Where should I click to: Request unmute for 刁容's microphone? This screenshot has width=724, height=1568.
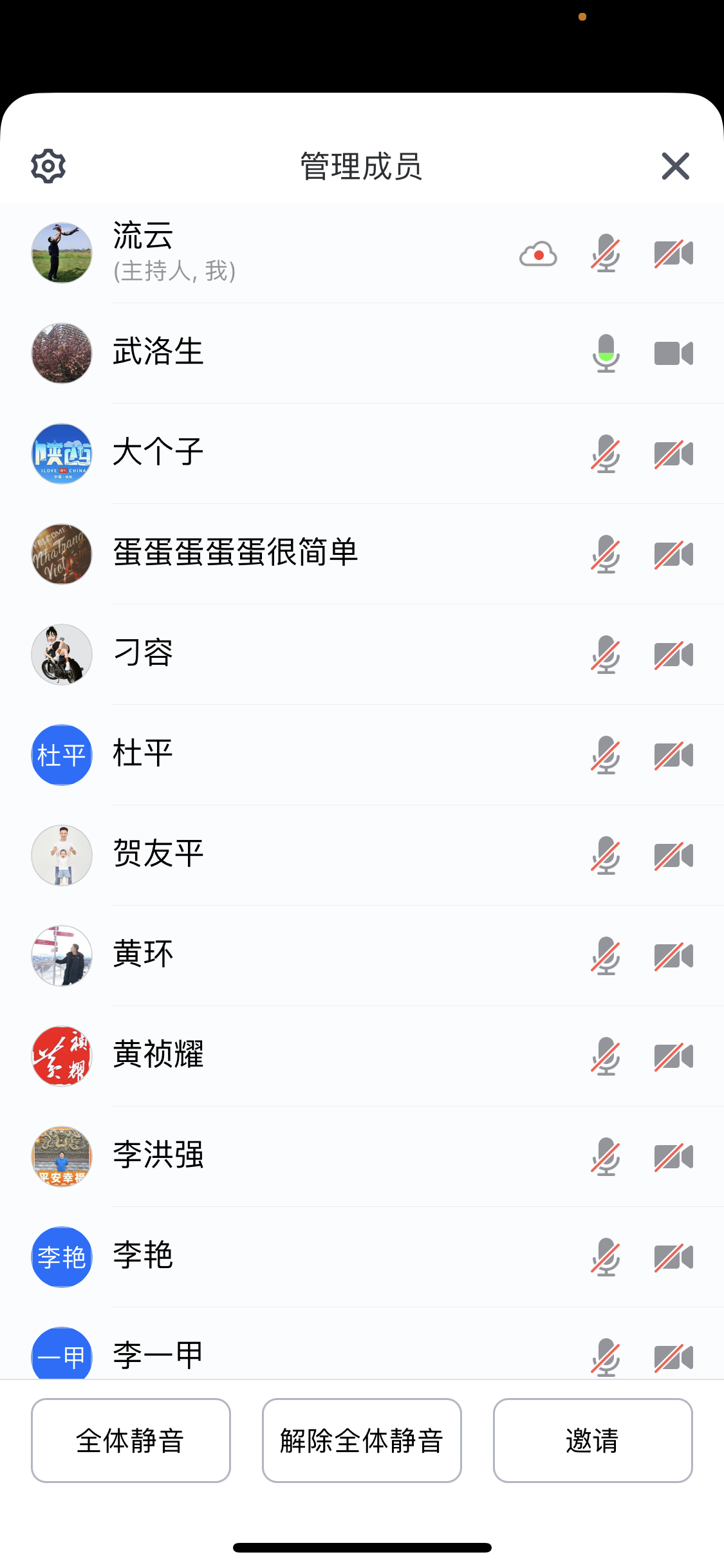point(606,655)
